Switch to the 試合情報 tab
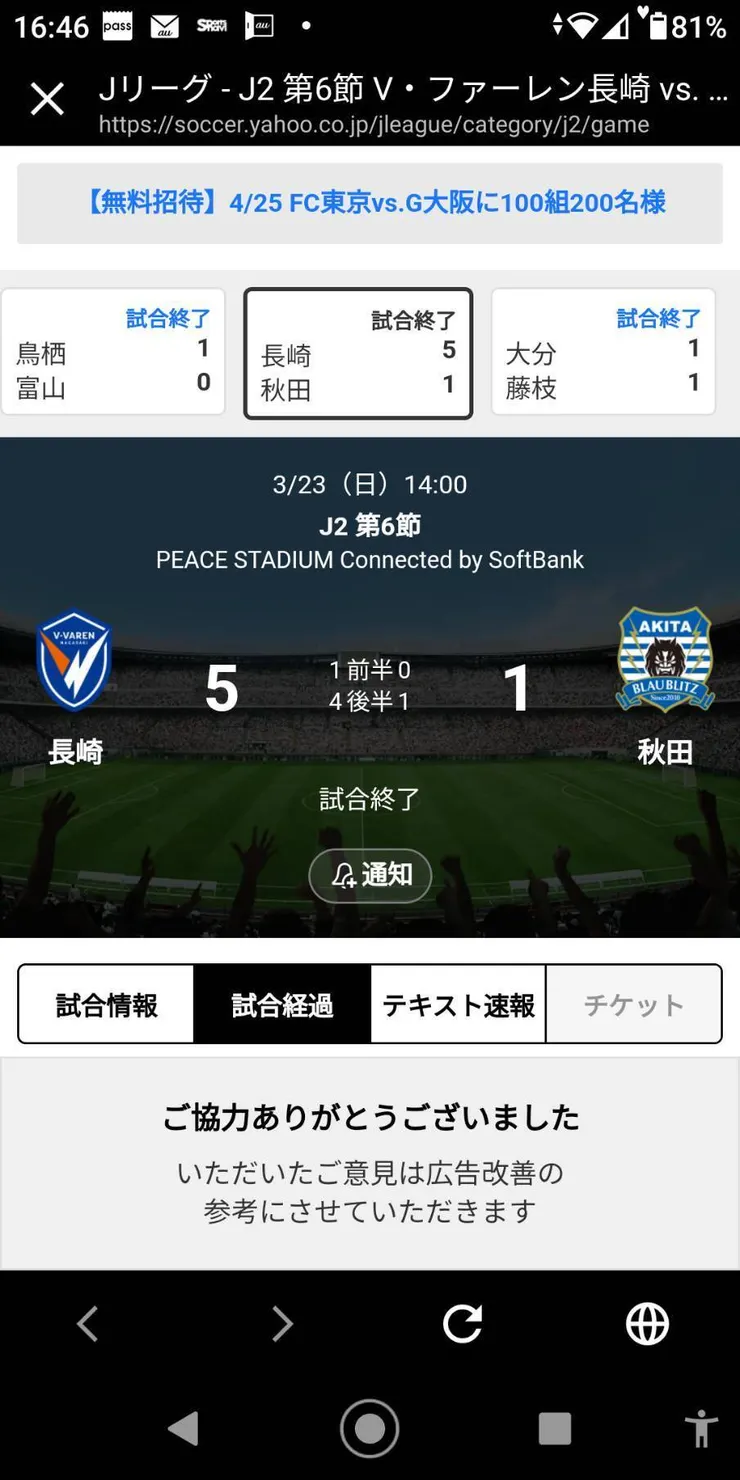This screenshot has width=740, height=1480. [106, 1004]
